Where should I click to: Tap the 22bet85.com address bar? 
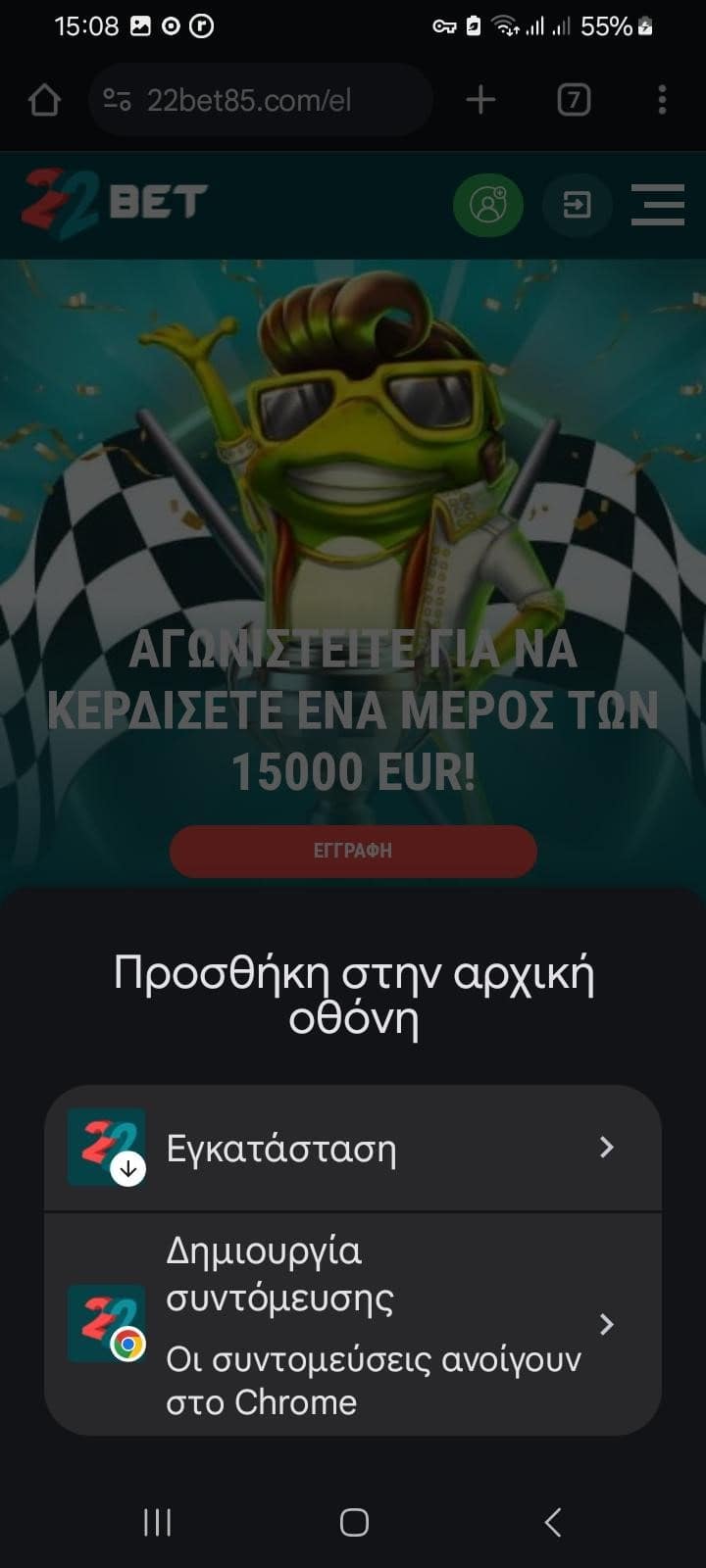pos(260,100)
